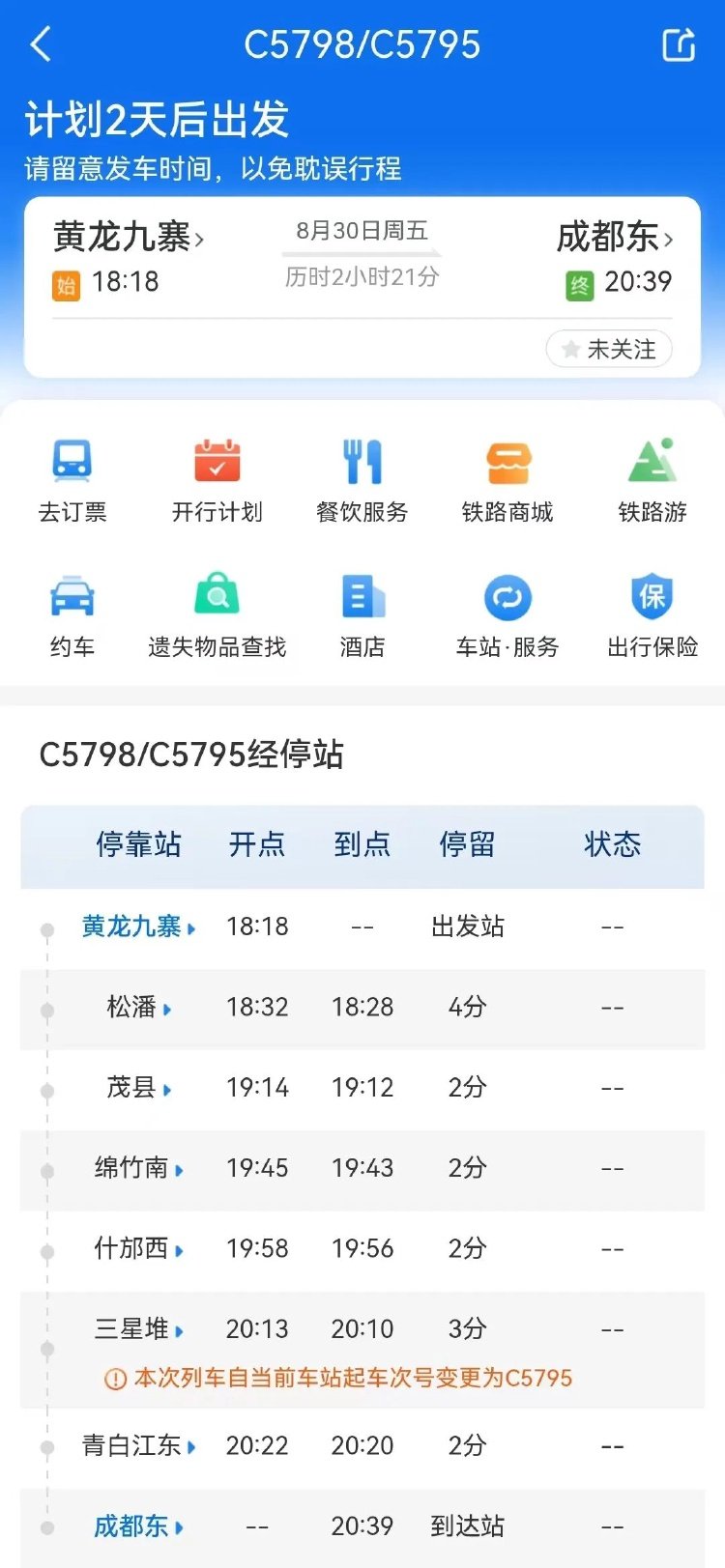Book a ride with 约车

[x=72, y=615]
